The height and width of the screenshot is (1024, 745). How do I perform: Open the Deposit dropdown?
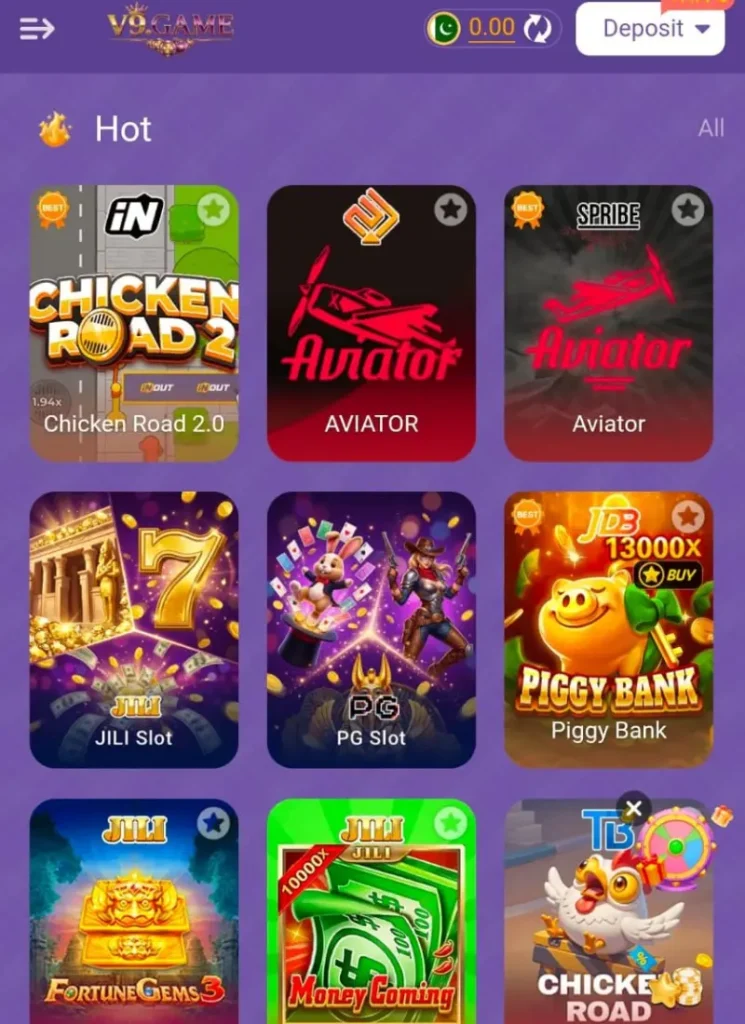(650, 29)
